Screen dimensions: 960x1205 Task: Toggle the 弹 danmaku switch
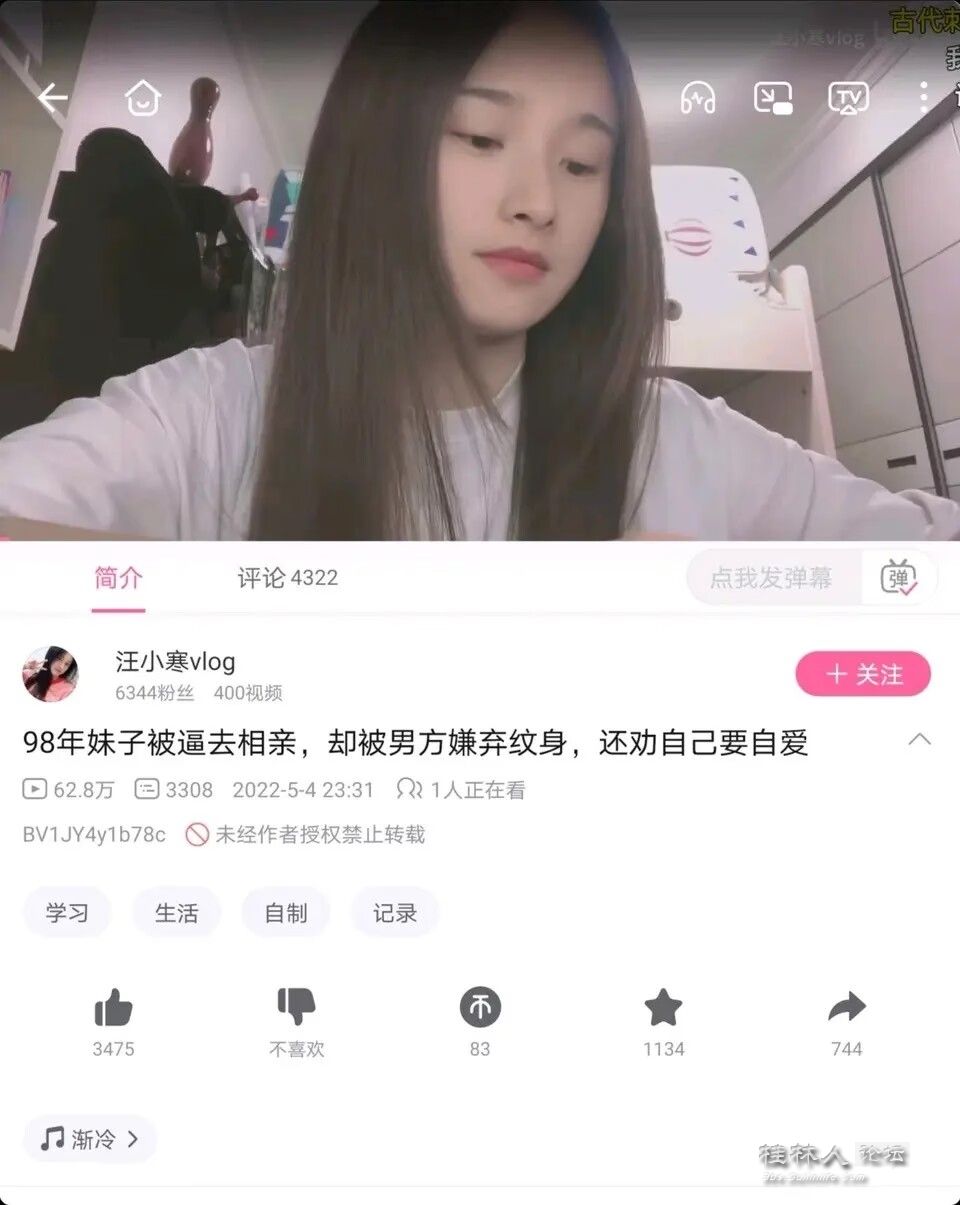[898, 578]
